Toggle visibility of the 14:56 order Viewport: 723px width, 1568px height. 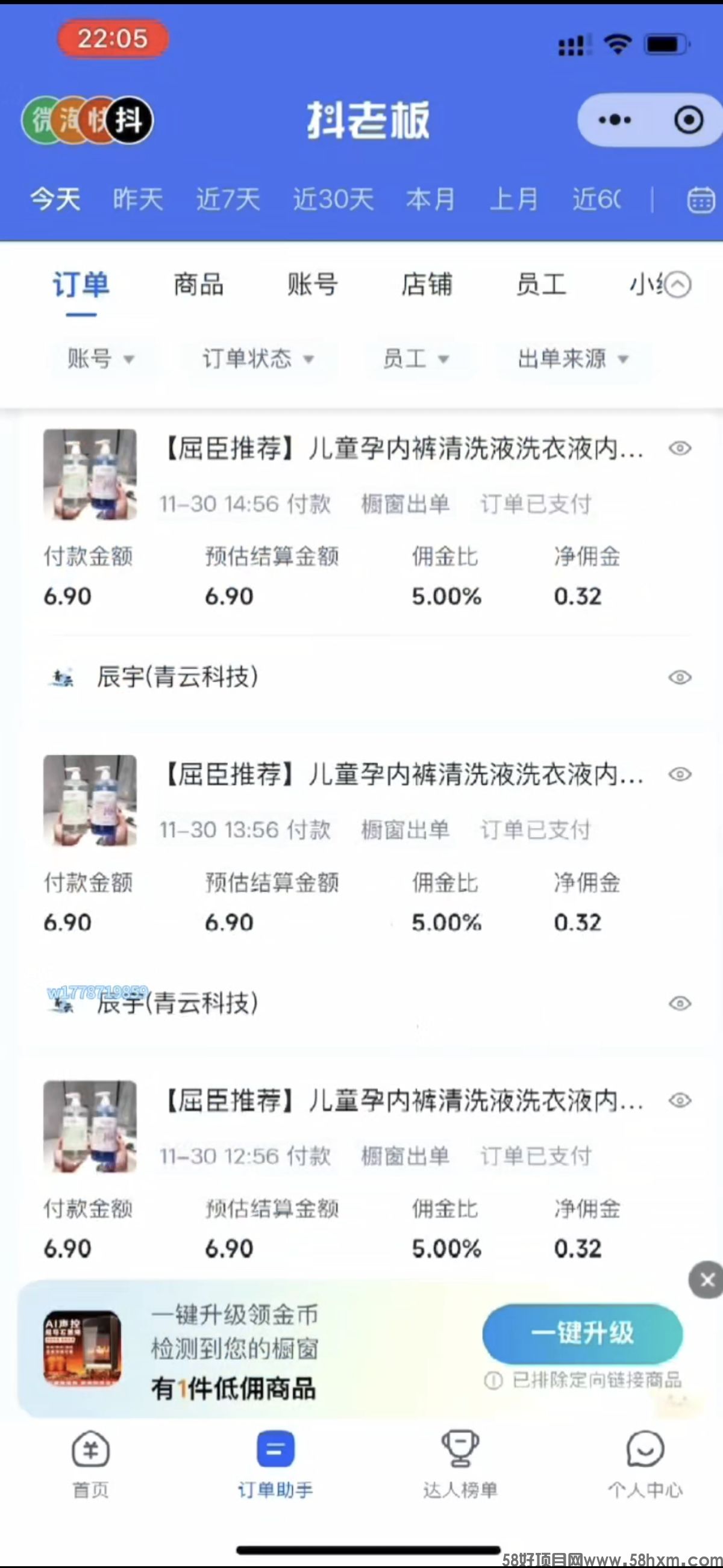coord(680,449)
